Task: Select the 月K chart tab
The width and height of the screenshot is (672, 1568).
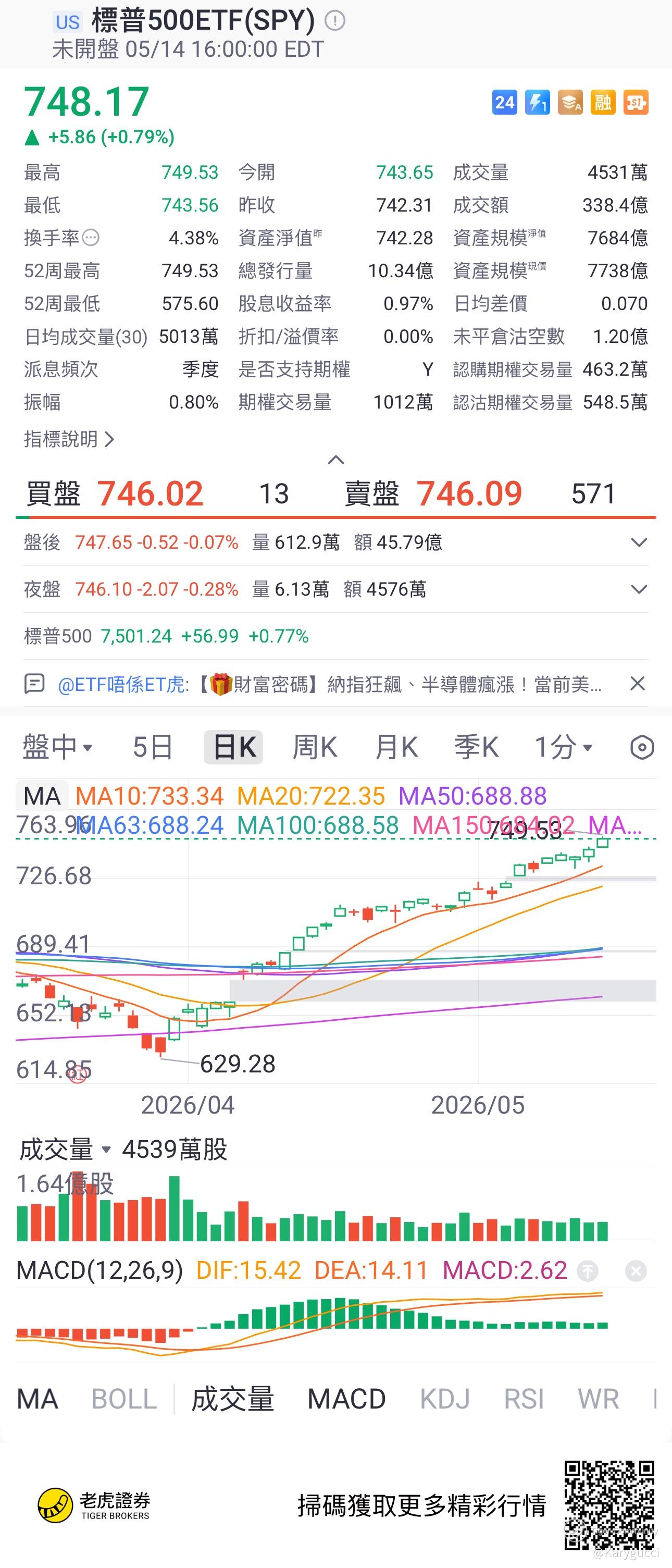Action: coord(396,747)
